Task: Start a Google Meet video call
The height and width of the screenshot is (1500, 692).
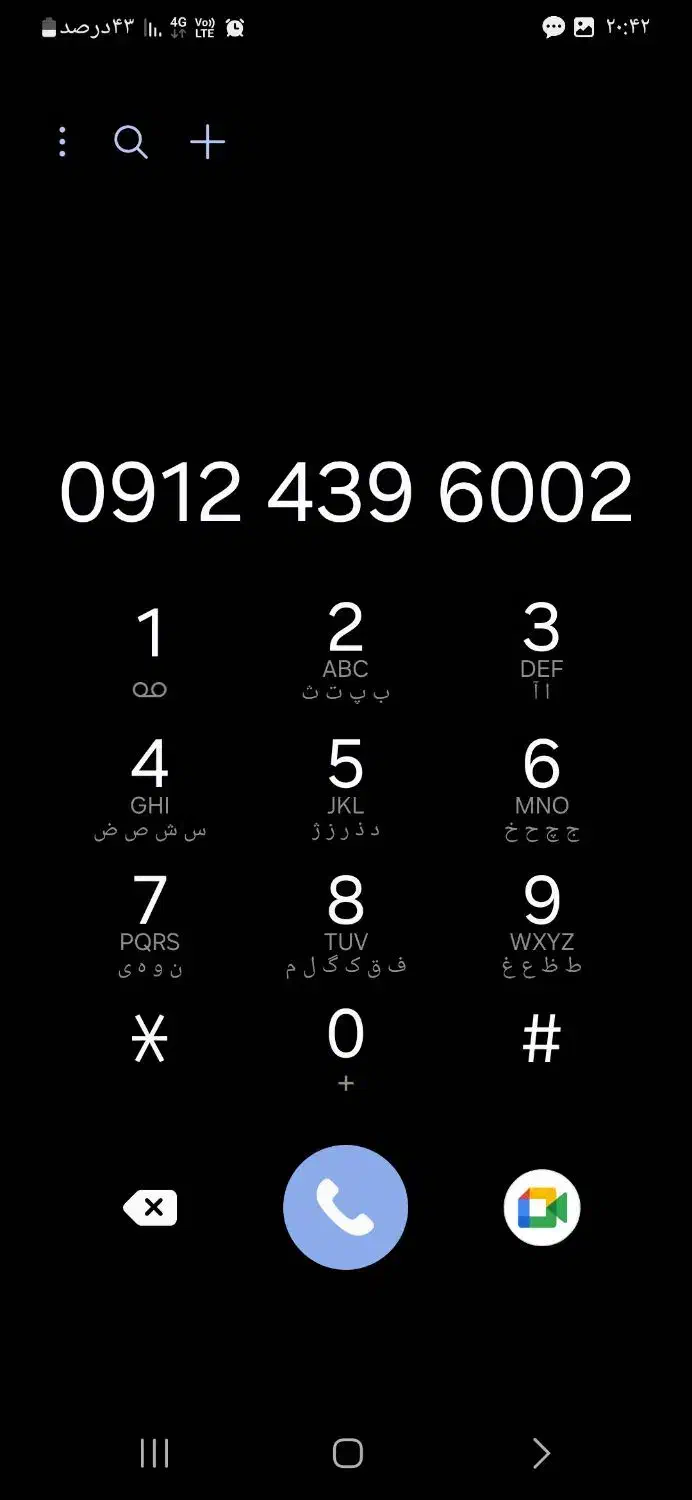Action: (x=542, y=1207)
